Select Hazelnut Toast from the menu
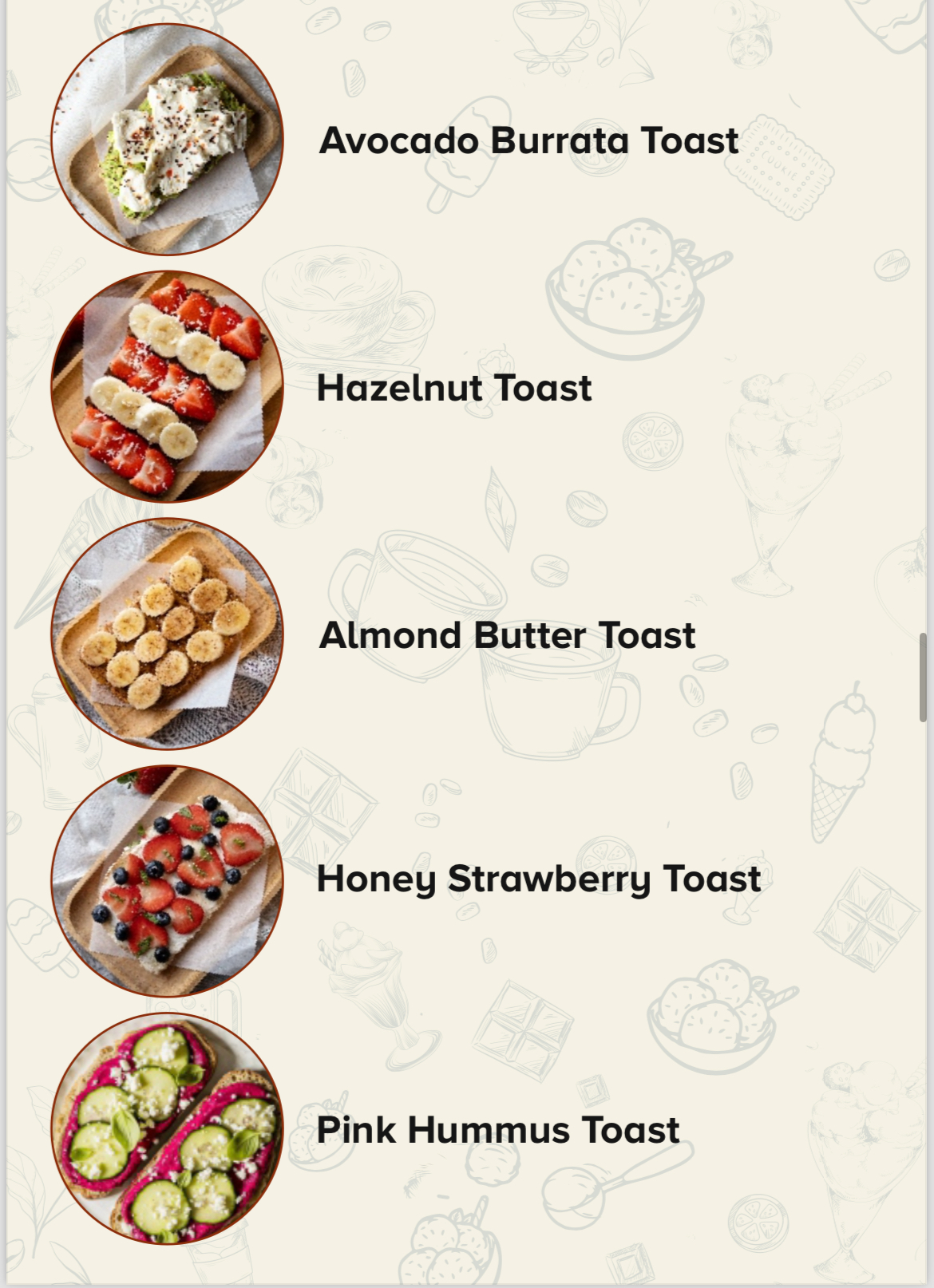Viewport: 934px width, 1288px height. [453, 389]
